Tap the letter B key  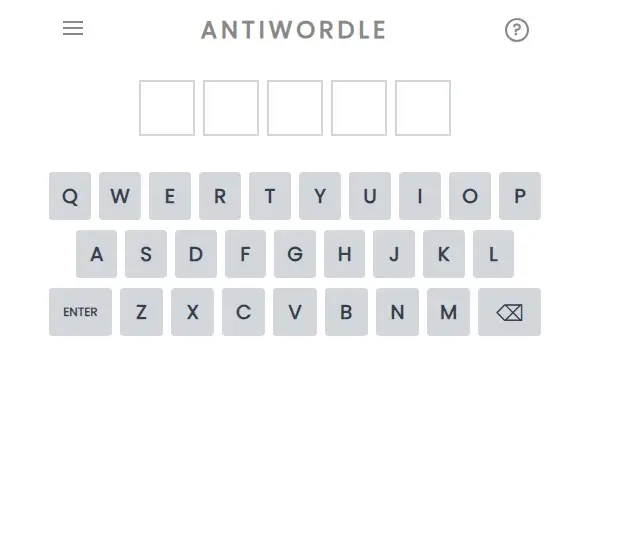click(346, 312)
